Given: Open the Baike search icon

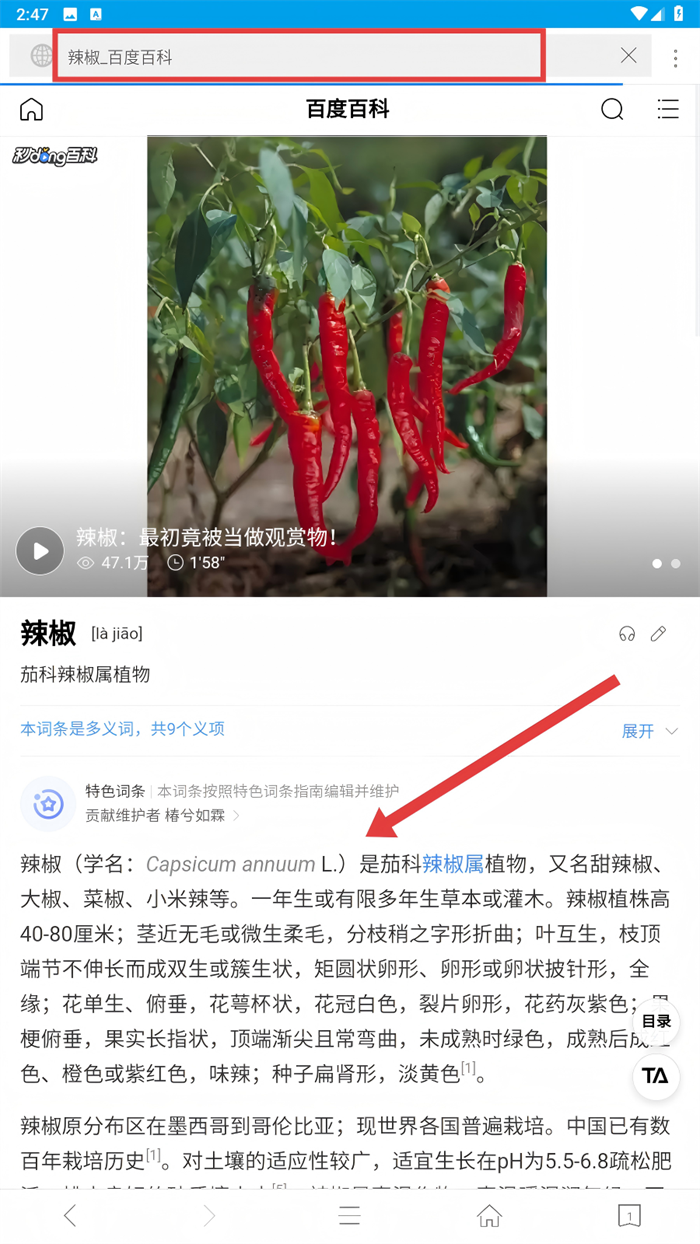Looking at the screenshot, I should [612, 109].
